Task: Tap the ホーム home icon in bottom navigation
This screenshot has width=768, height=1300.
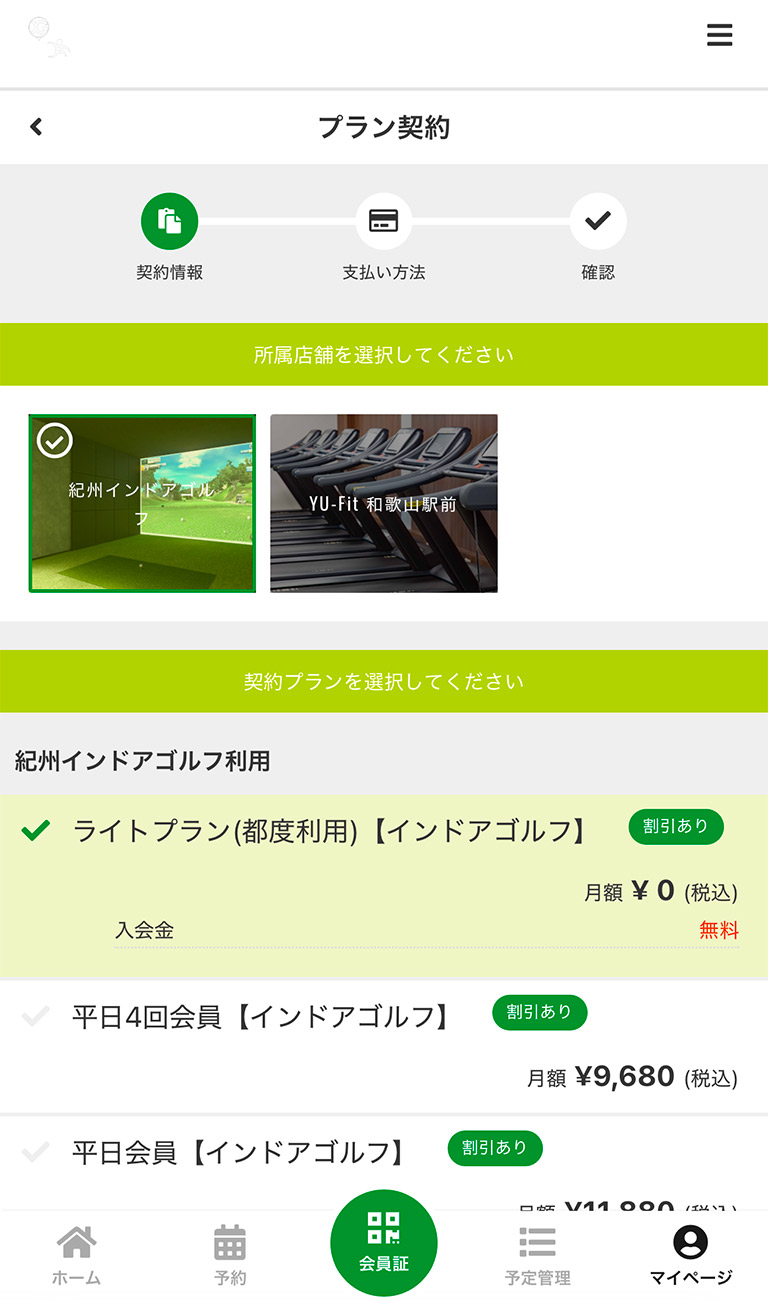Action: coord(77,1243)
